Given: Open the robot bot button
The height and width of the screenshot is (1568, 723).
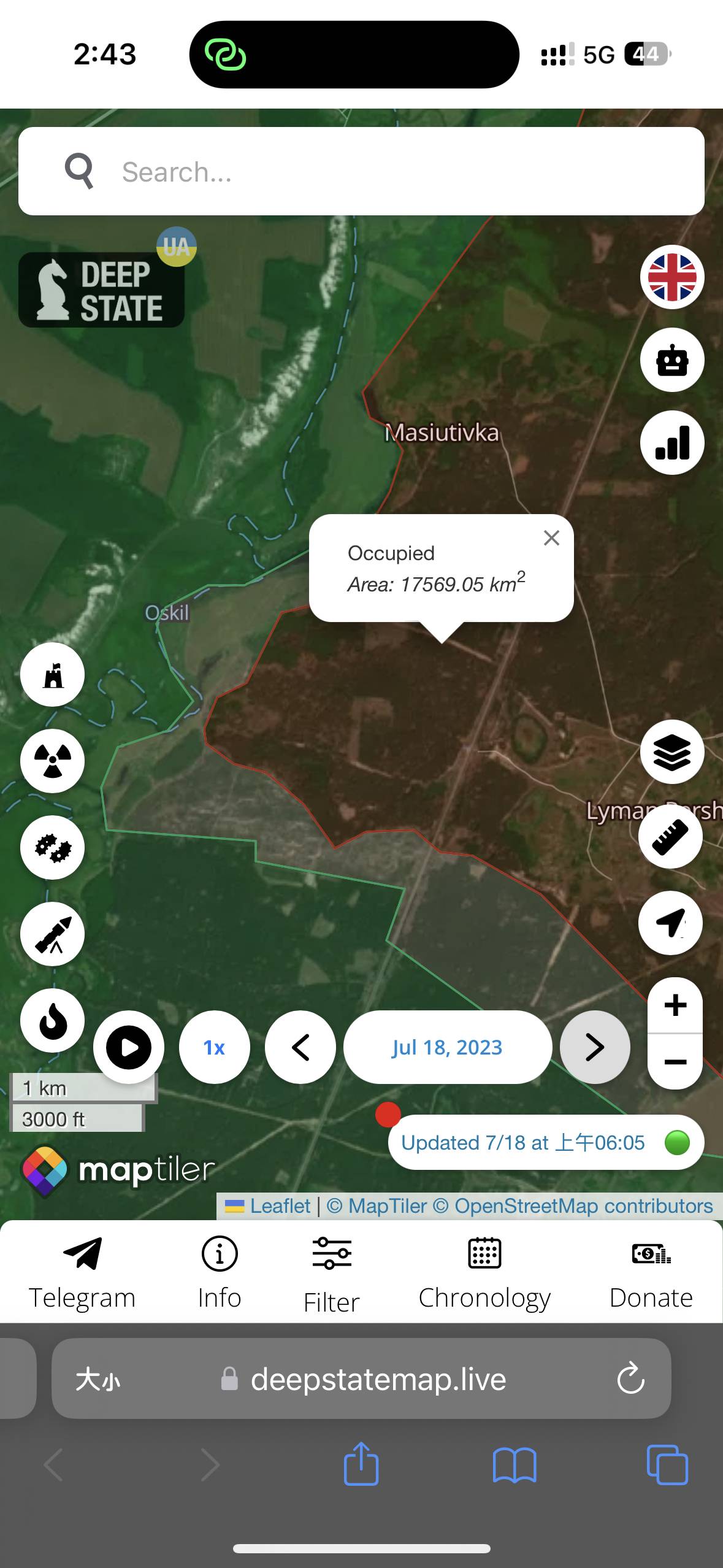Looking at the screenshot, I should (671, 360).
